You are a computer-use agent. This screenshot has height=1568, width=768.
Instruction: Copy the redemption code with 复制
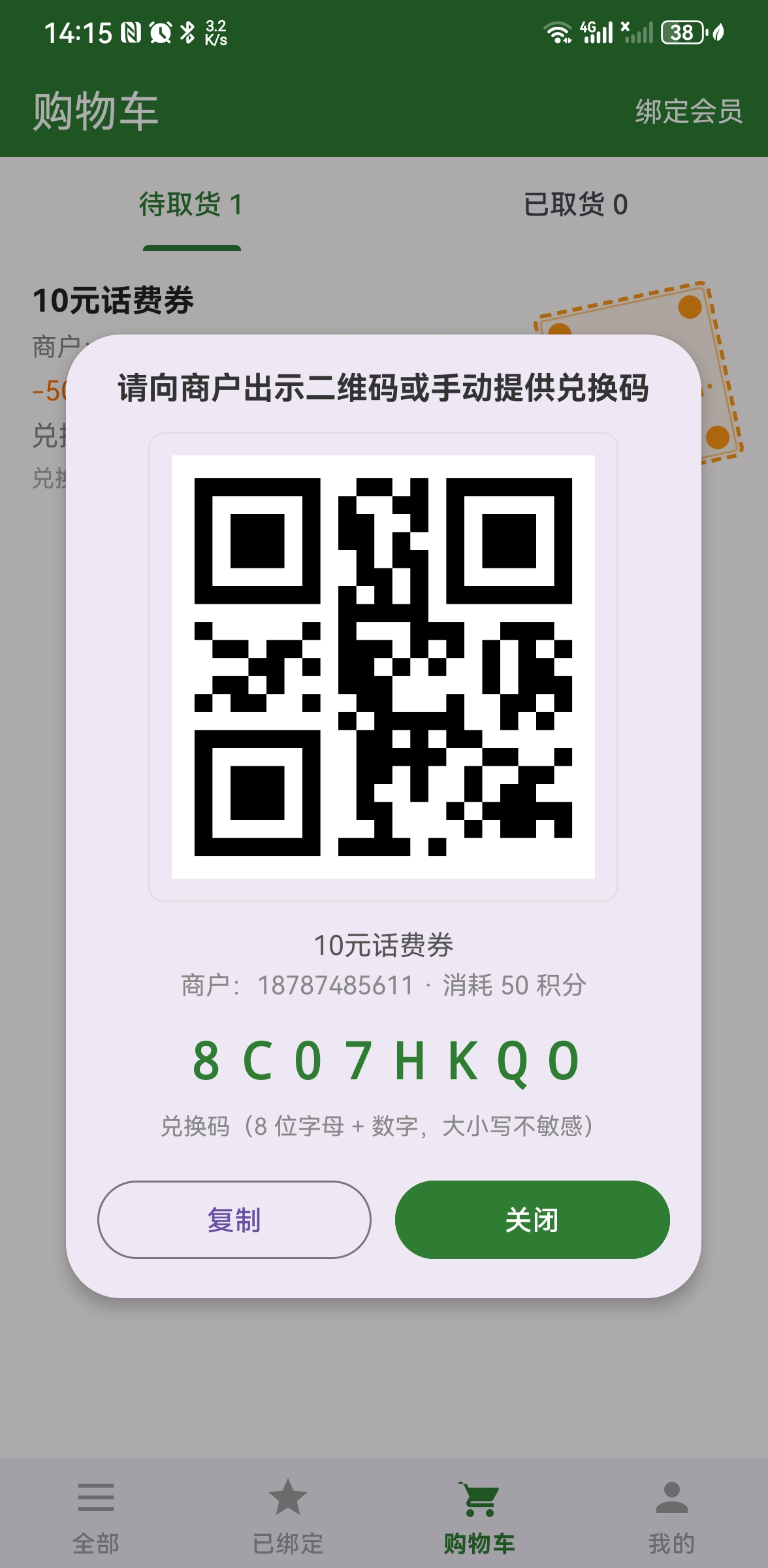[234, 1219]
